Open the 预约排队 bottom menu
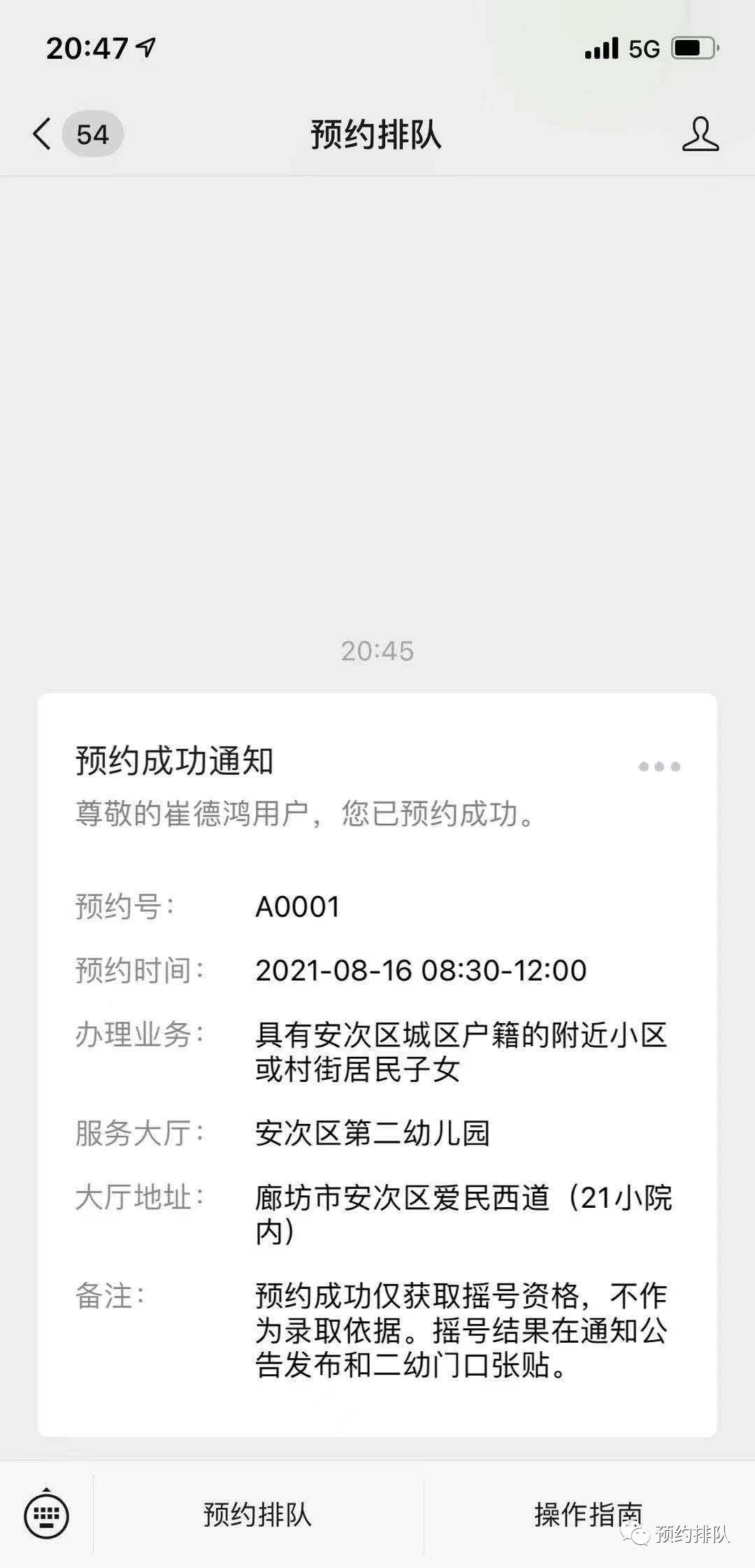The image size is (755, 1568). pos(257,1515)
